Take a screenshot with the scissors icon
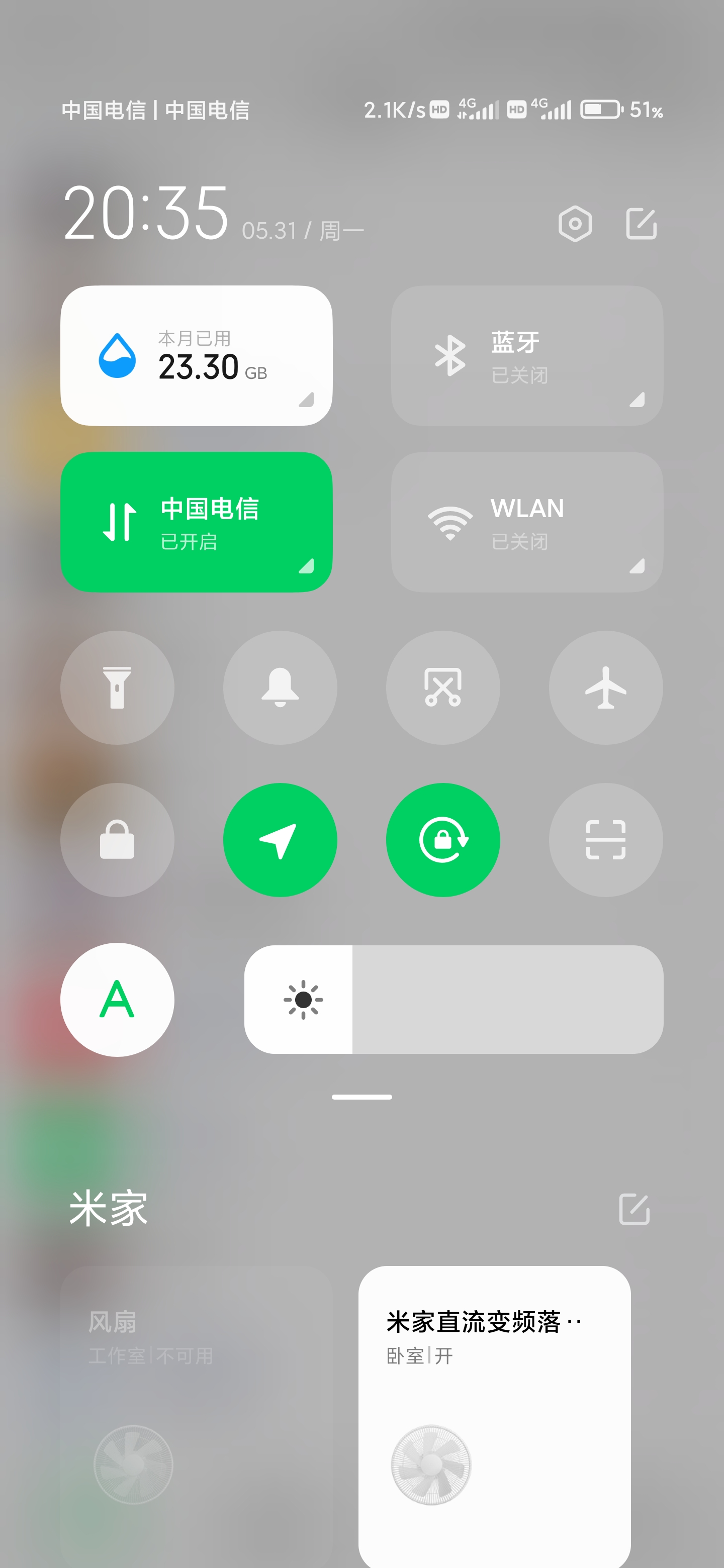This screenshot has height=1568, width=724. click(442, 687)
